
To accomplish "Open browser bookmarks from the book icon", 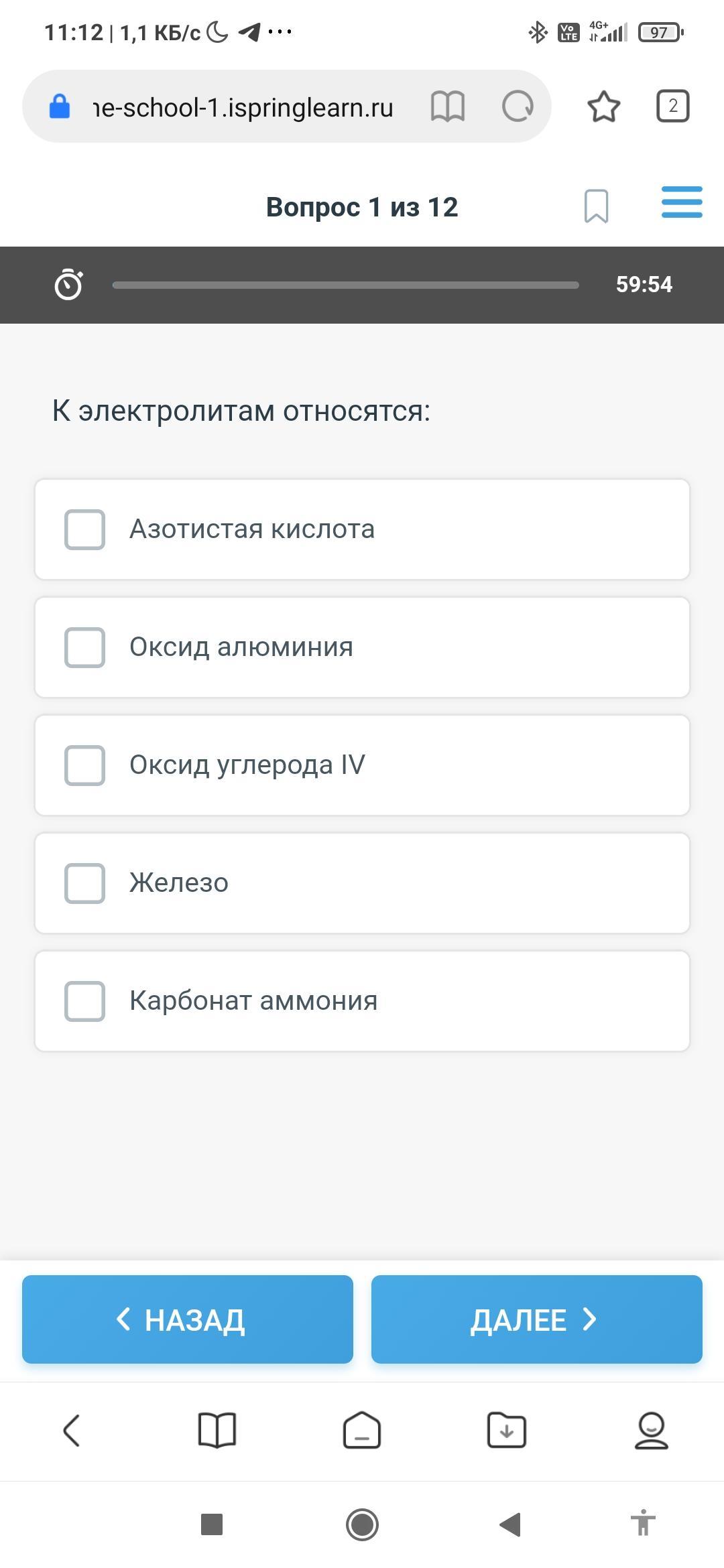I will (x=217, y=1431).
